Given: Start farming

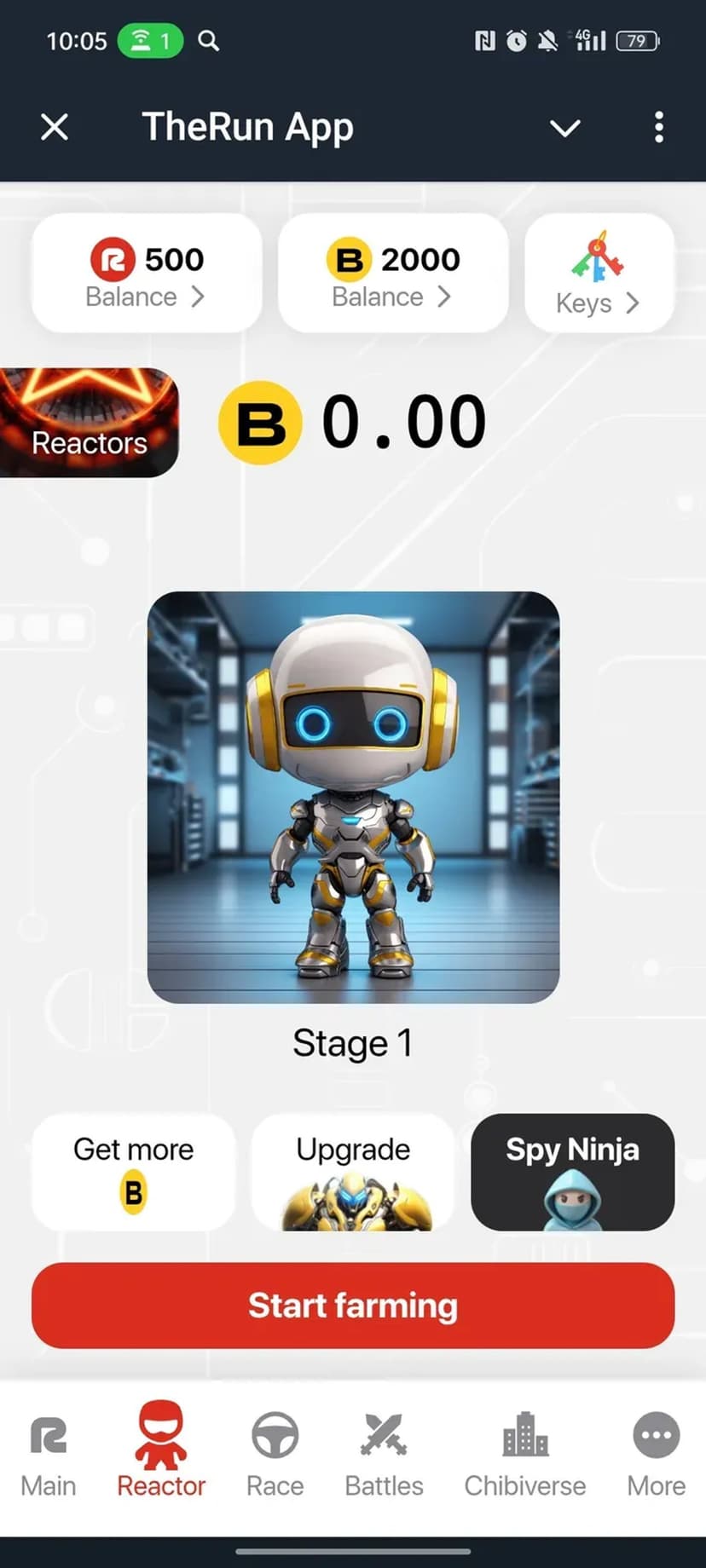Looking at the screenshot, I should pyautogui.click(x=353, y=1305).
